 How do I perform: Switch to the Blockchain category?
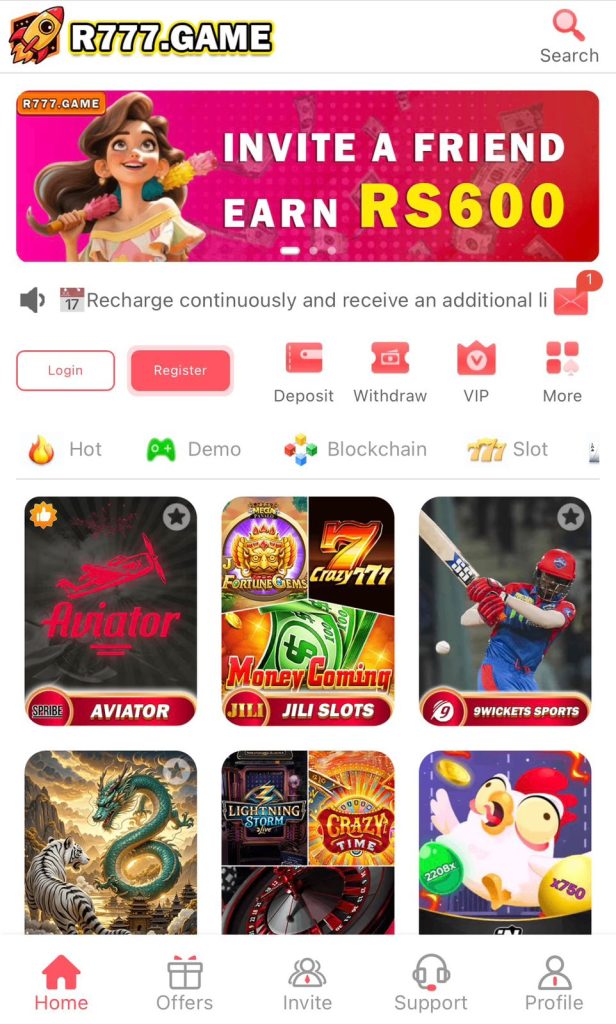355,450
